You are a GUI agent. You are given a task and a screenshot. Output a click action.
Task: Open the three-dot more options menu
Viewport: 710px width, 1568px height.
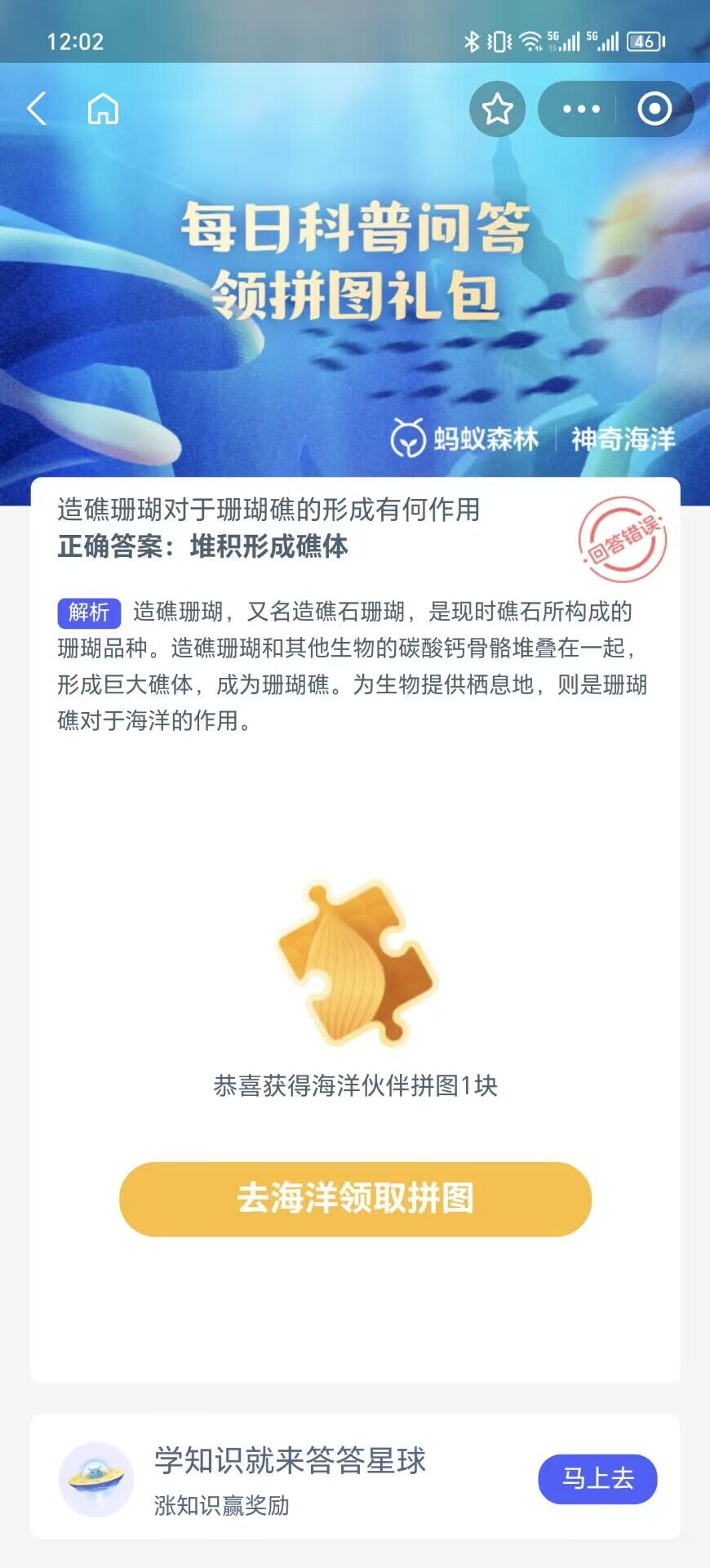(x=581, y=109)
